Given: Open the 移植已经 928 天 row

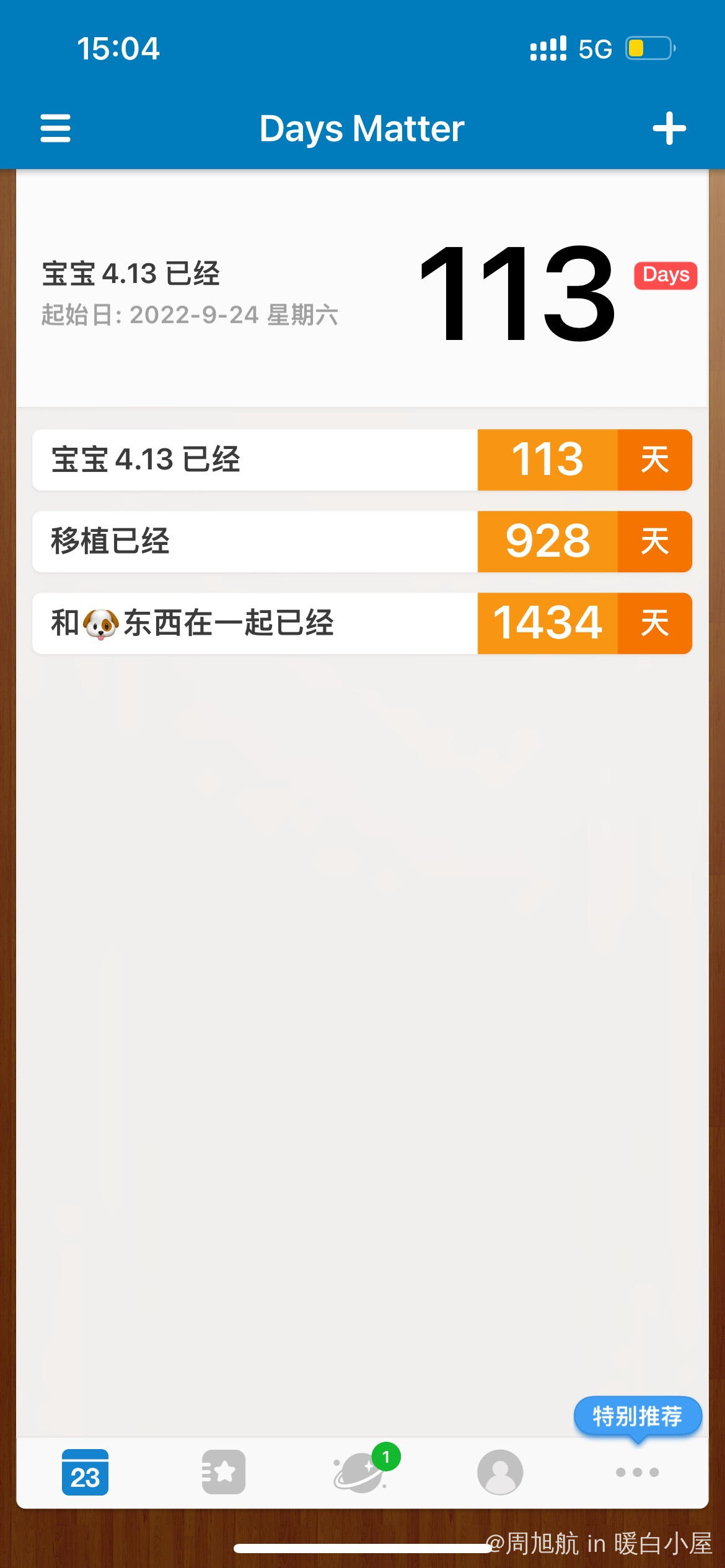Looking at the screenshot, I should (362, 541).
